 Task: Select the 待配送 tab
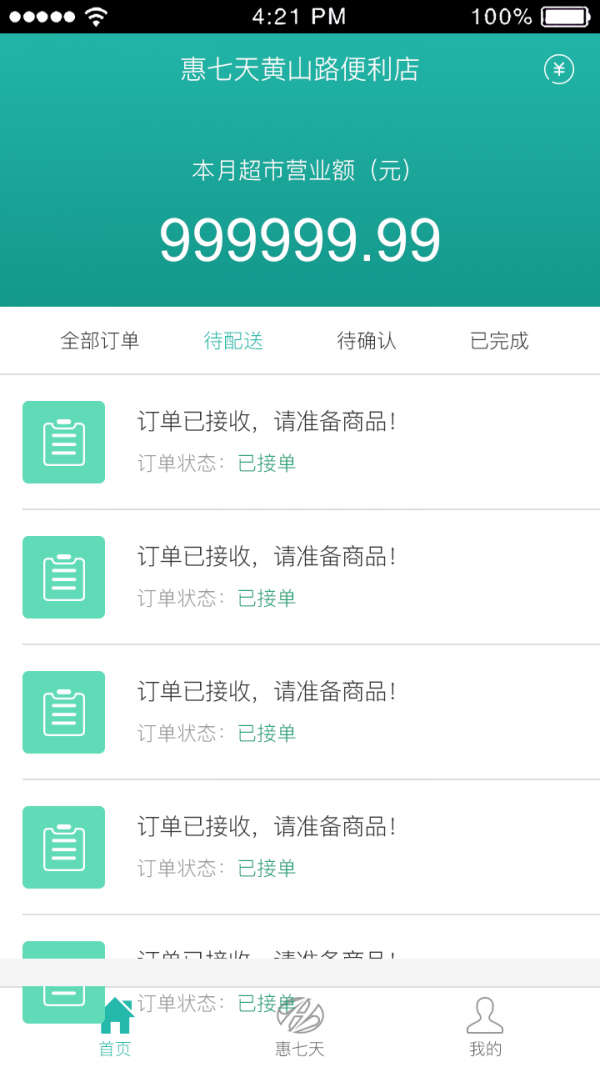click(233, 341)
